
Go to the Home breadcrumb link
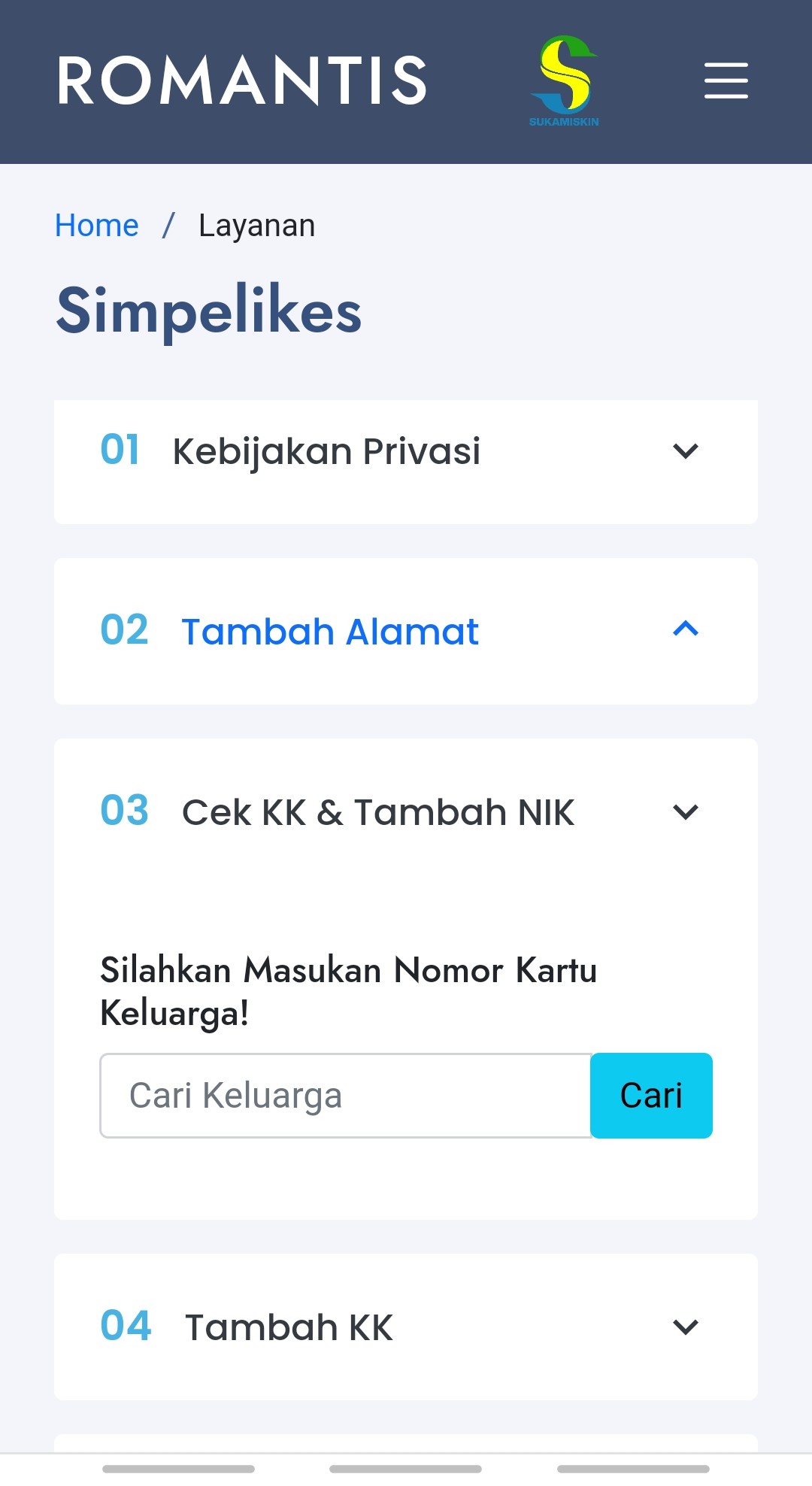point(97,226)
